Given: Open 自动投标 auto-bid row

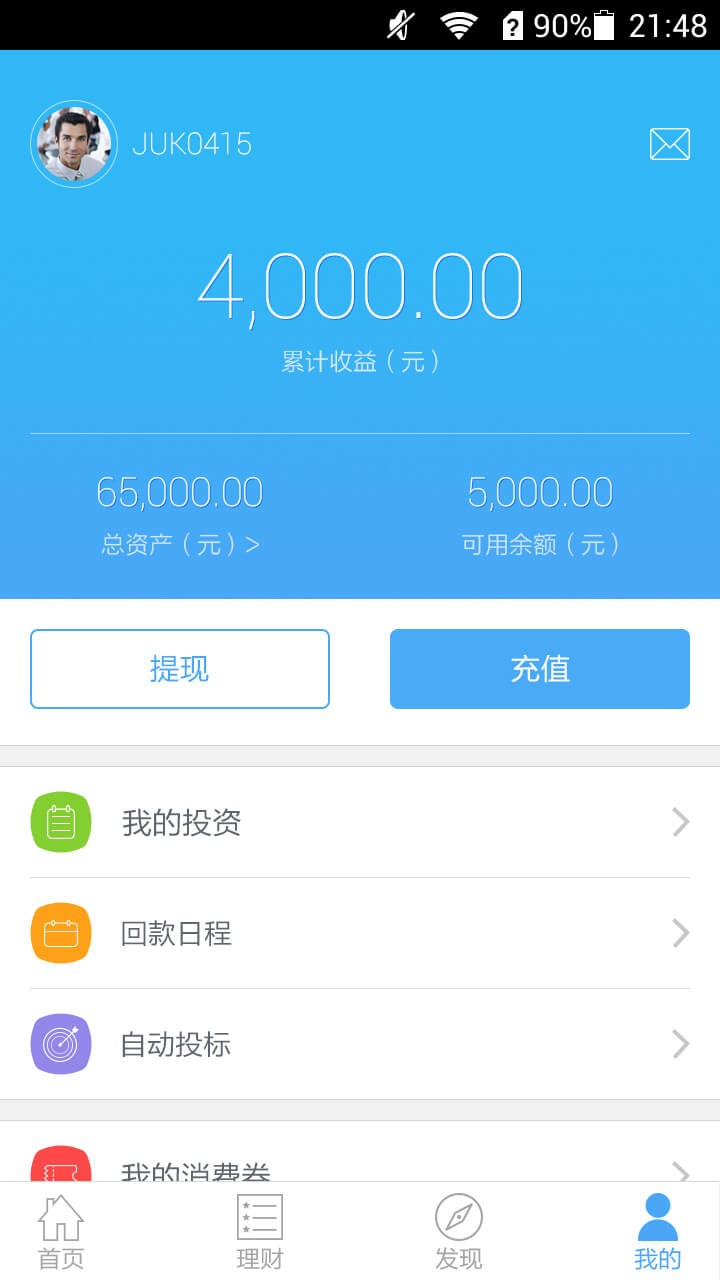Looking at the screenshot, I should (x=360, y=1045).
